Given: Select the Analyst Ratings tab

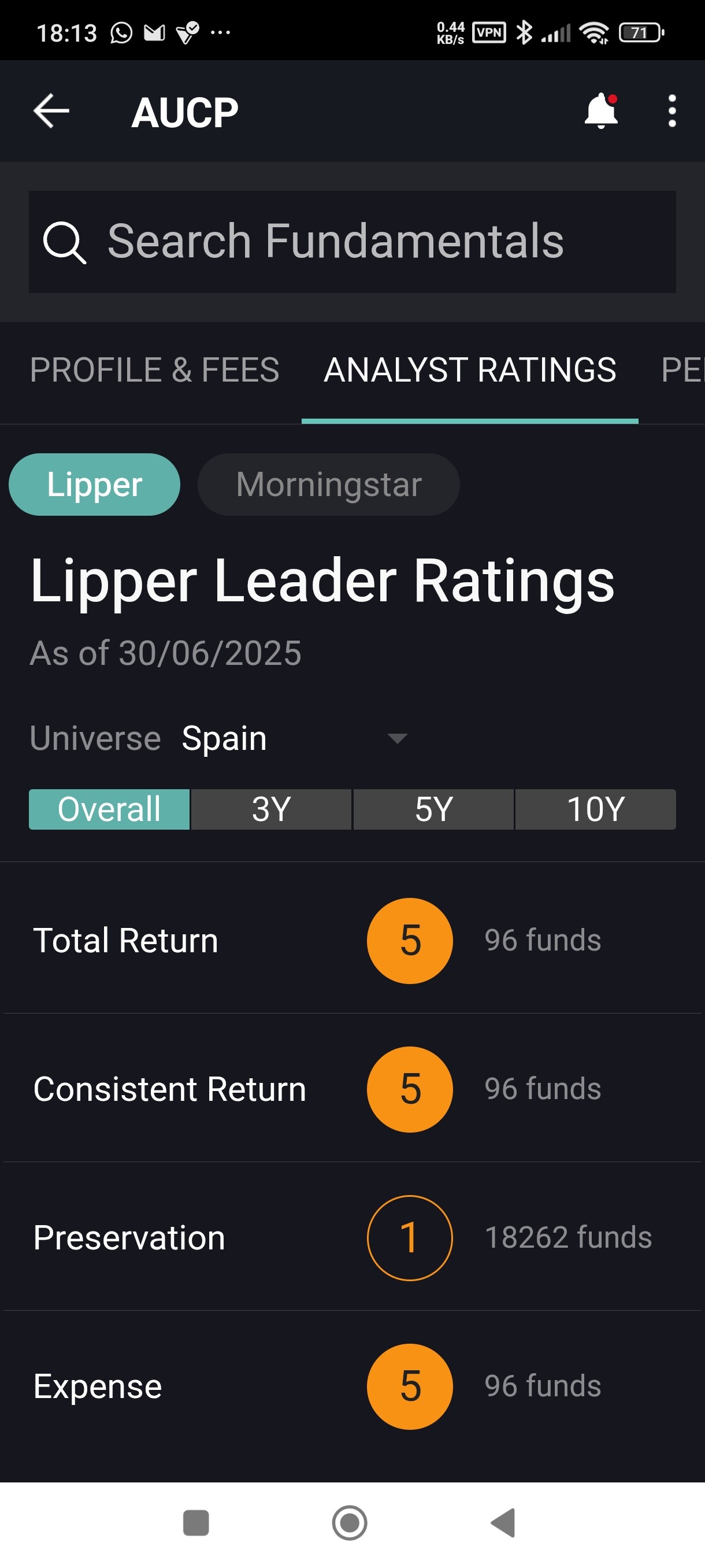Looking at the screenshot, I should tap(470, 370).
